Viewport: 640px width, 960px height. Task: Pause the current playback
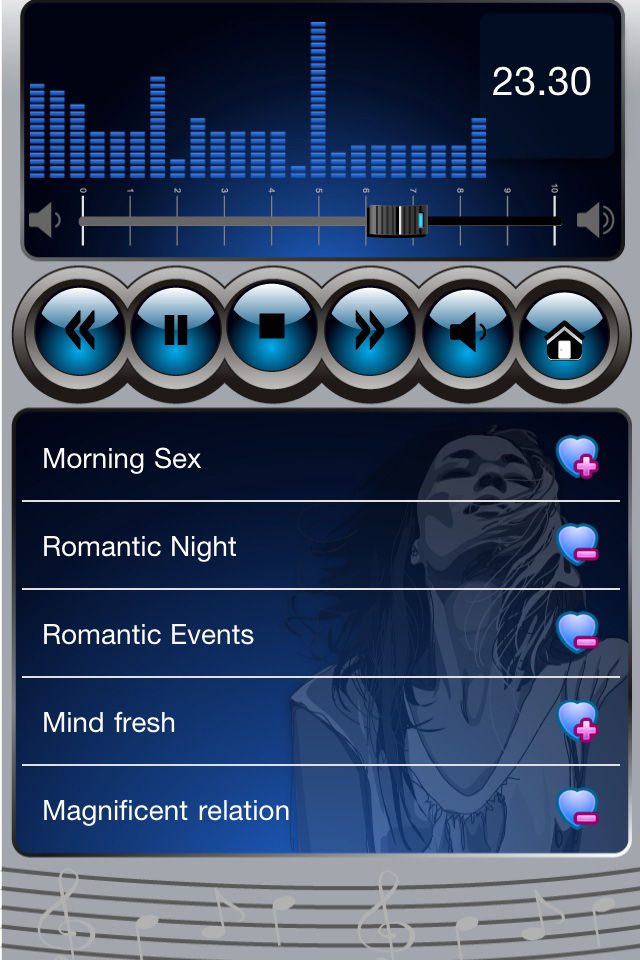click(176, 330)
